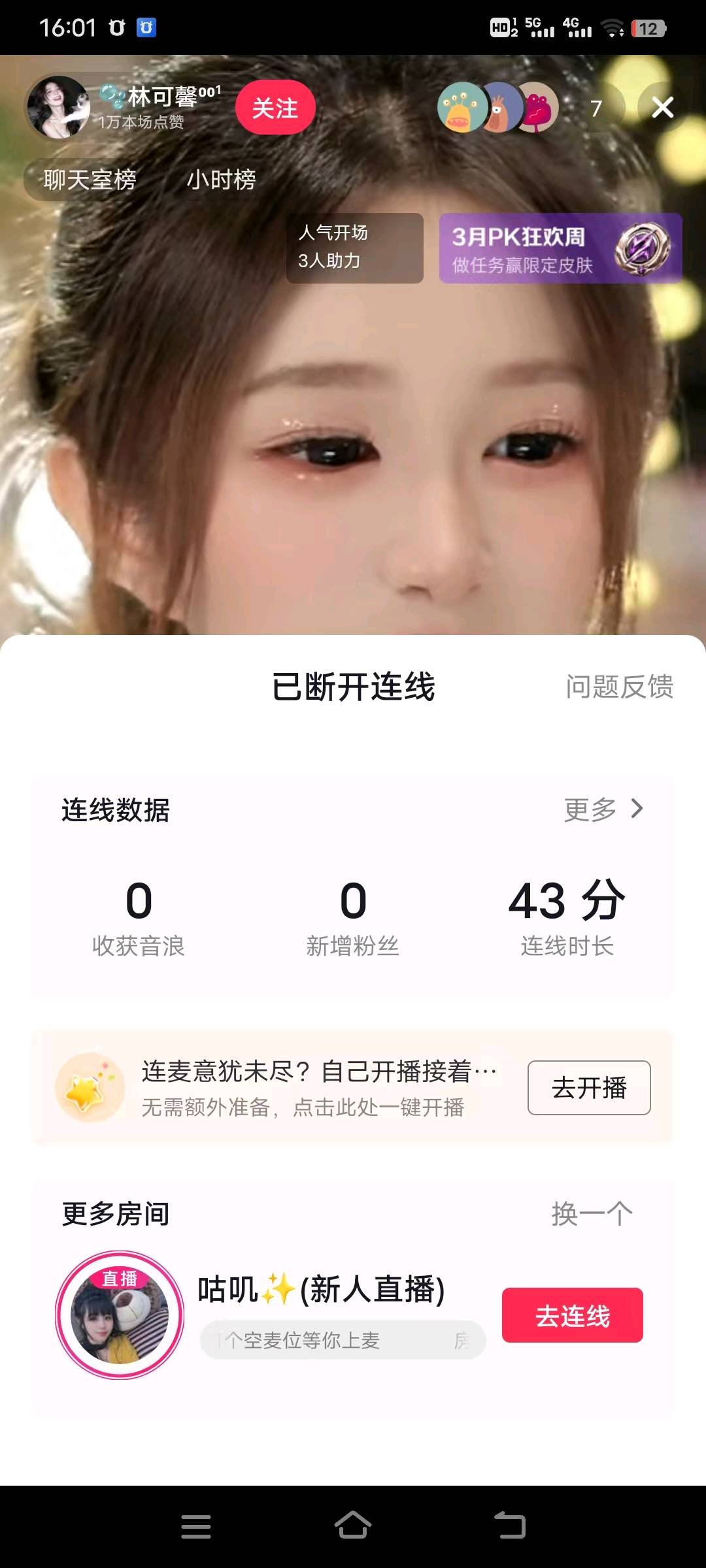Tap the first green monster viewer avatar
Image resolution: width=706 pixels, height=1568 pixels.
coord(462,108)
